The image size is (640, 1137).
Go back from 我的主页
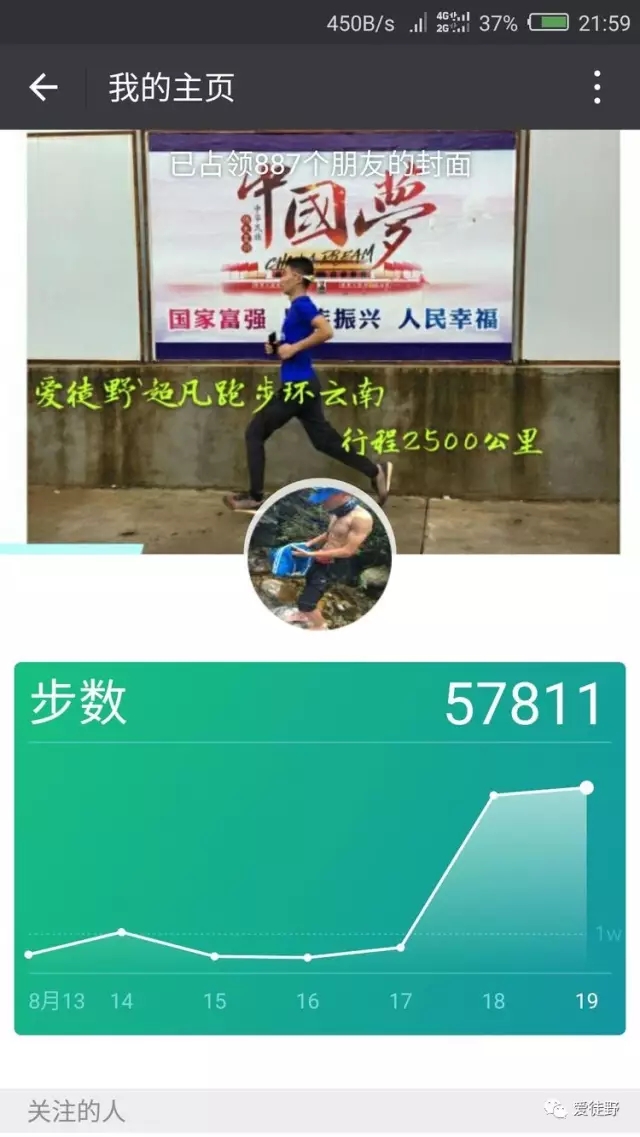pos(43,88)
